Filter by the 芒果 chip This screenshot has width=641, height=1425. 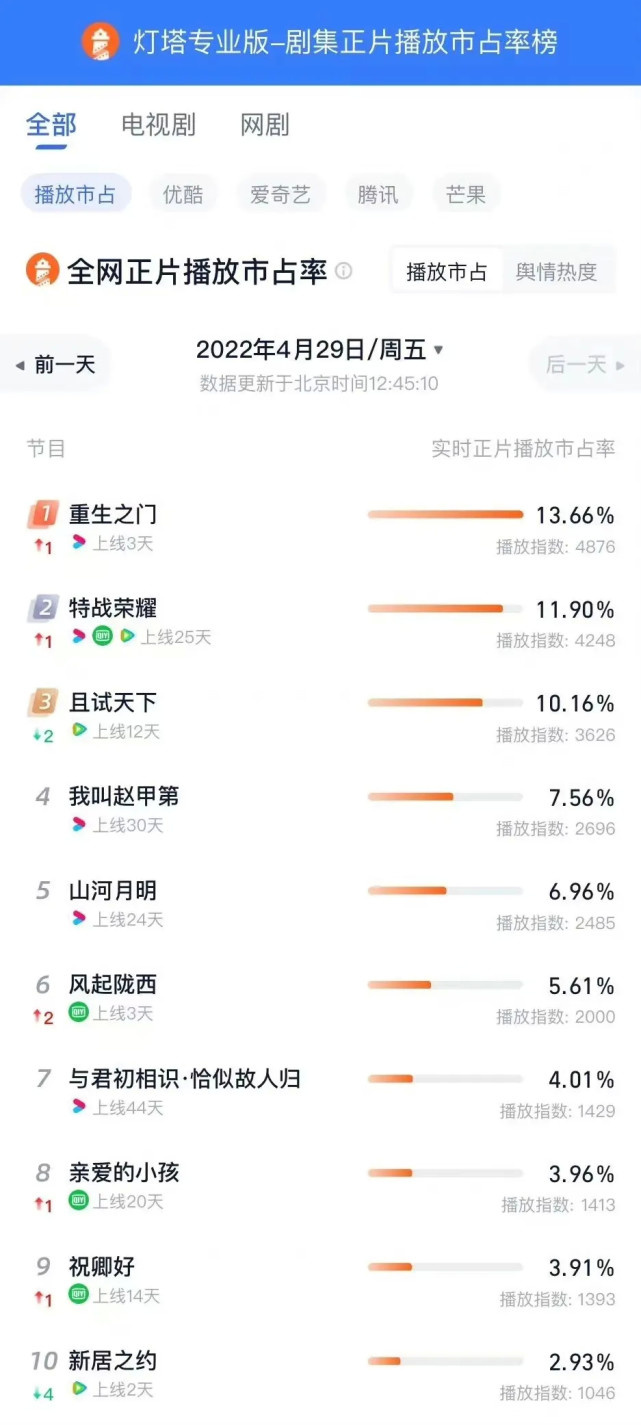coord(466,194)
